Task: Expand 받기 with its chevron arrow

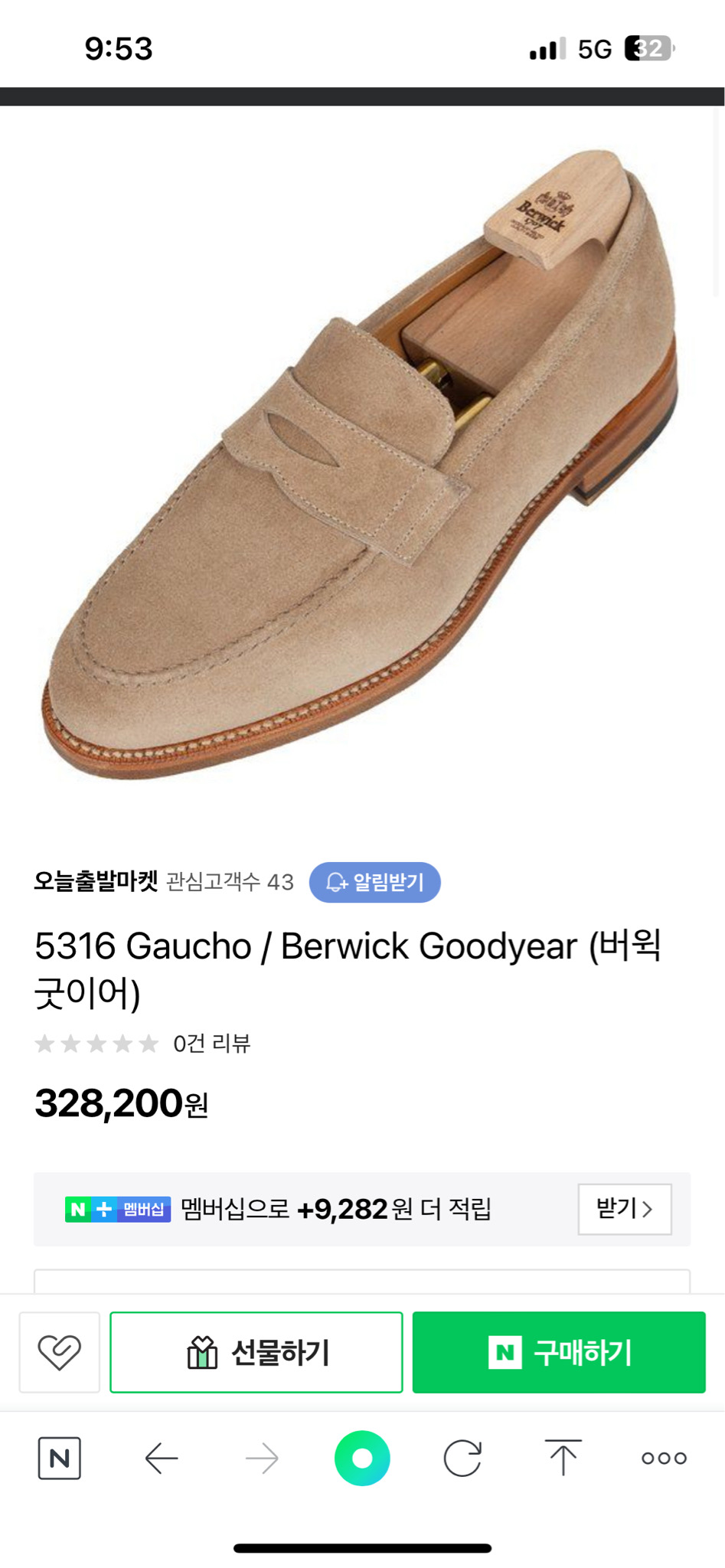Action: [624, 1210]
